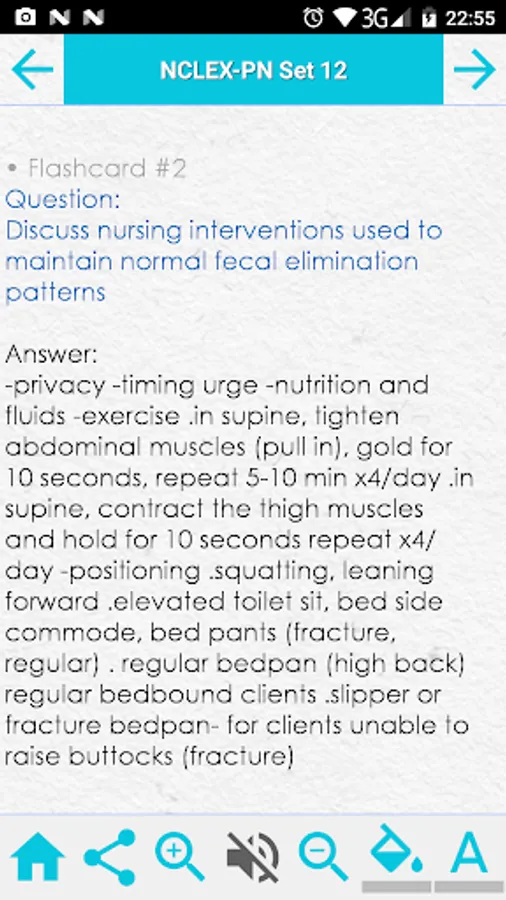
Task: Zoom in with the magnifier plus icon
Action: 180,858
